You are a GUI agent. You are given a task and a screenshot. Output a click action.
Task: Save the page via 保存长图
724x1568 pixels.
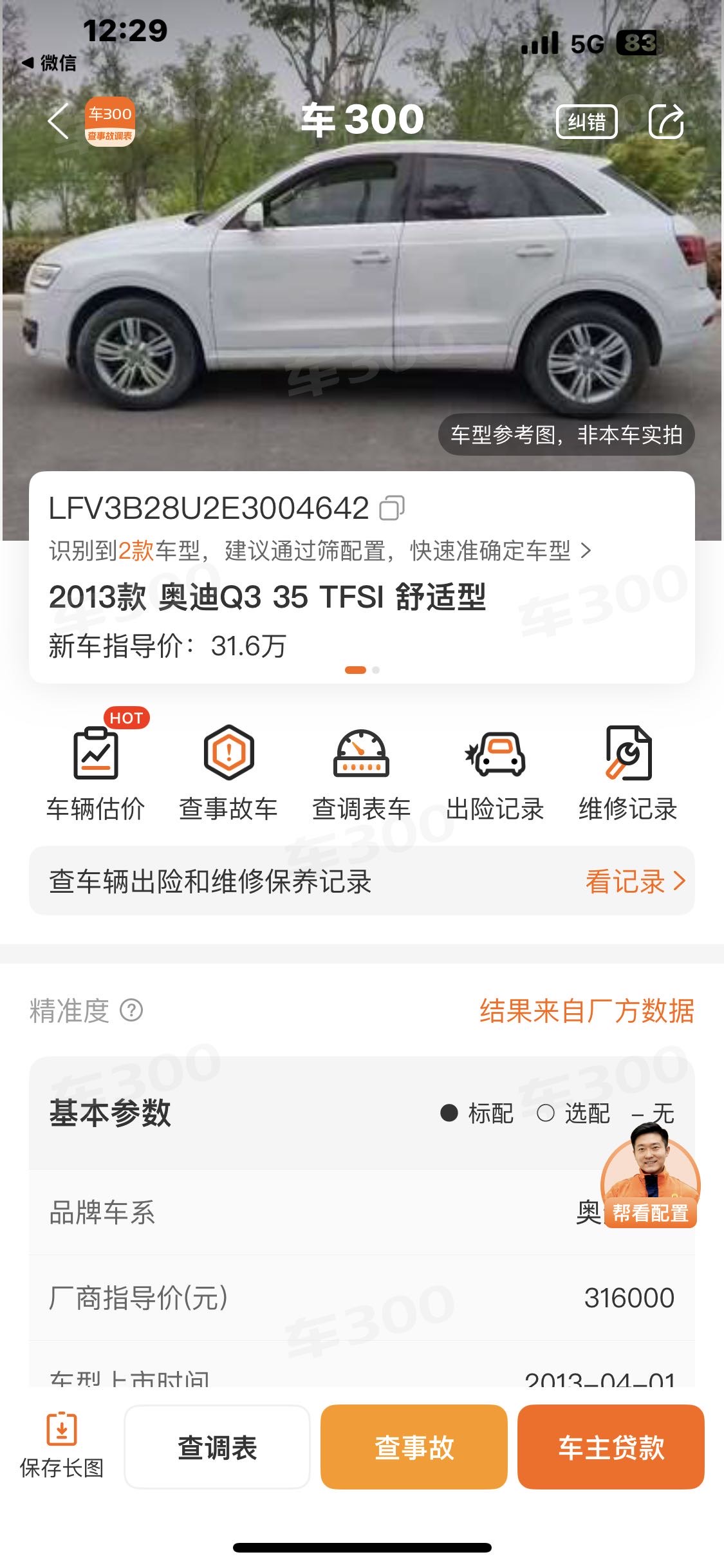click(x=62, y=1446)
